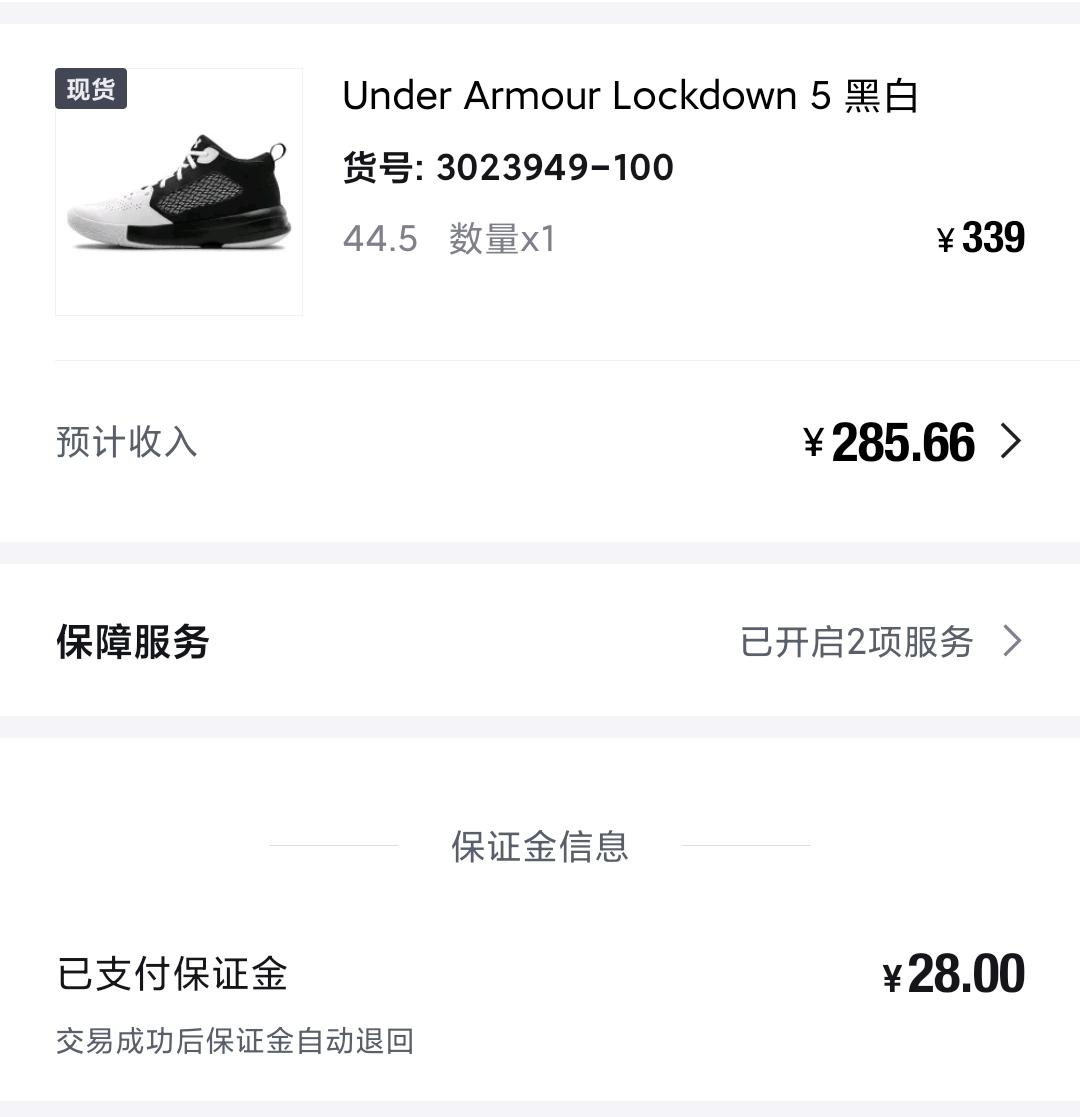Select the 货号 3023949-100 product code

(x=508, y=167)
